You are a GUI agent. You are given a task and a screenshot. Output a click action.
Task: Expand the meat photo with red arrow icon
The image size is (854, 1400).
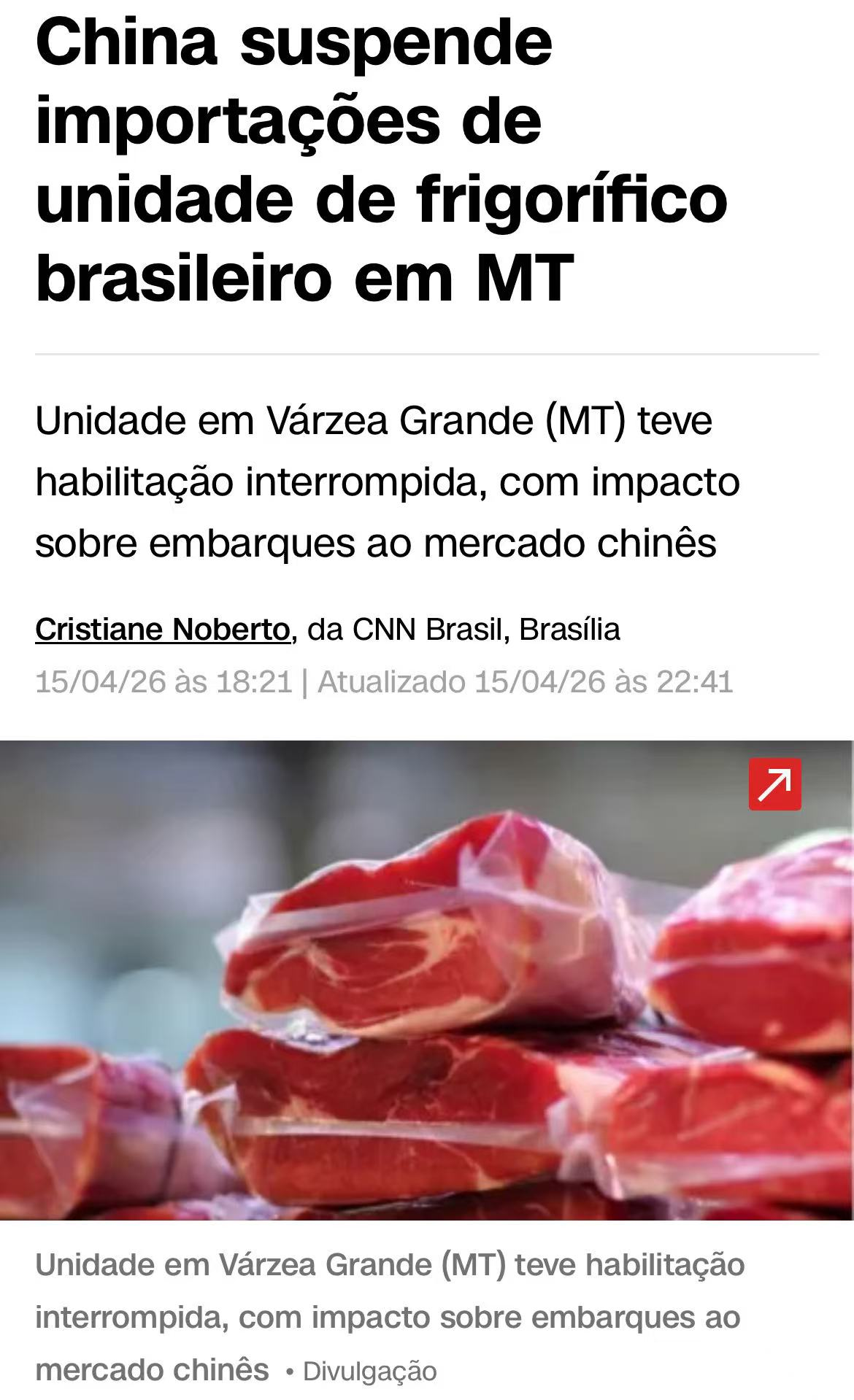(774, 784)
